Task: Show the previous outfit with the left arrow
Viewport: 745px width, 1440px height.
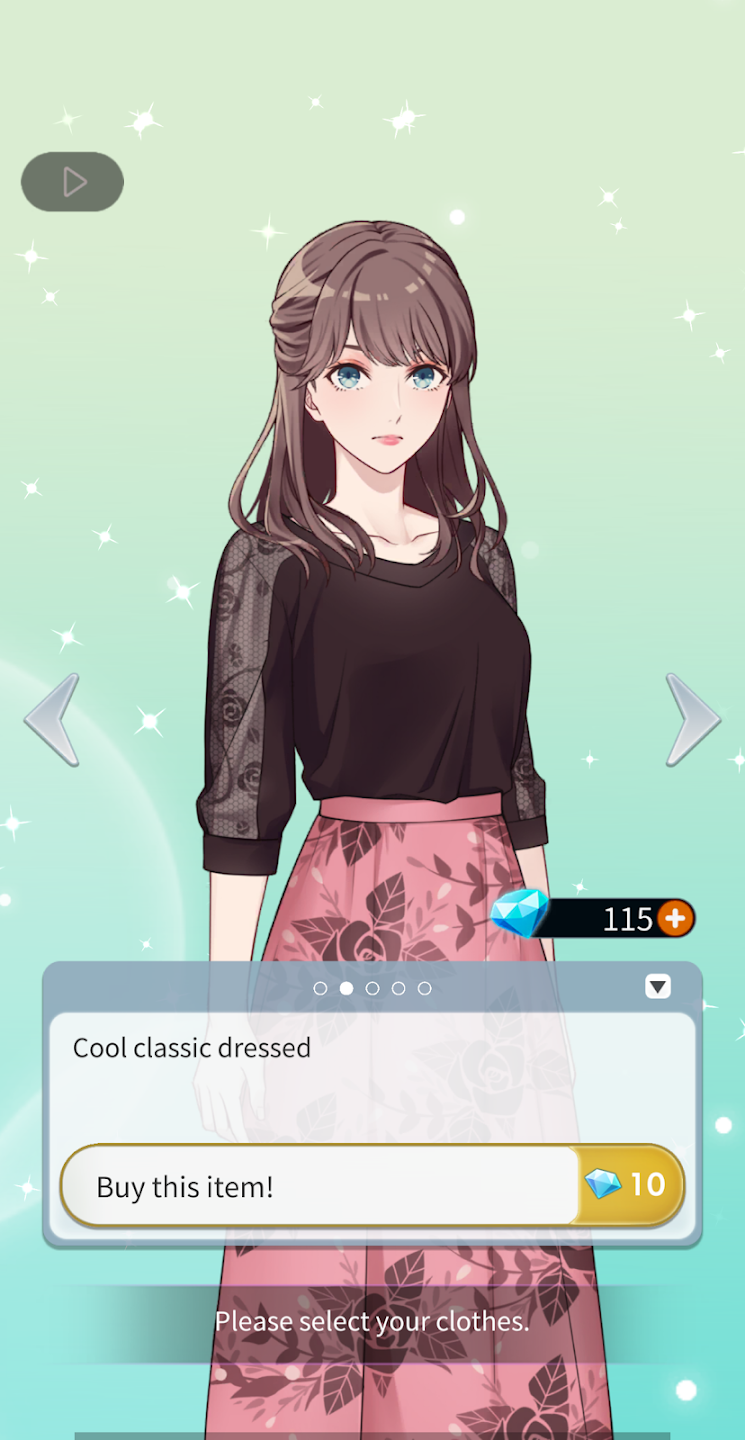Action: [x=52, y=719]
